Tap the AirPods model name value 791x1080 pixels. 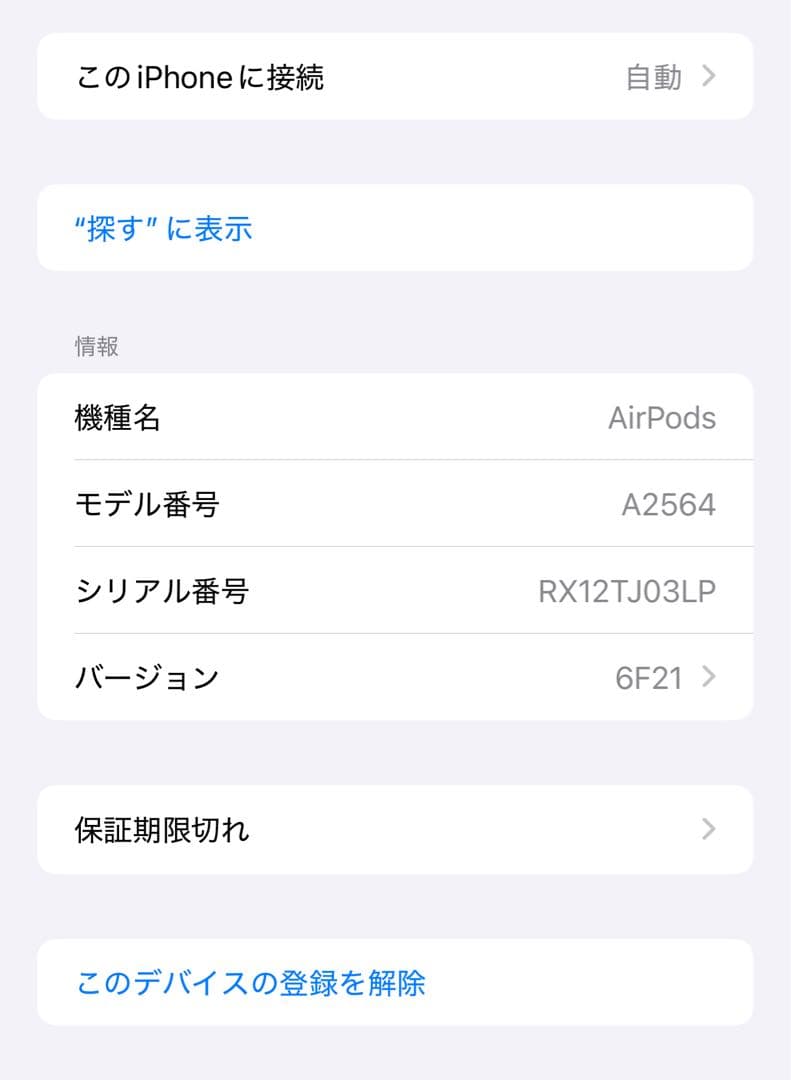(x=661, y=418)
